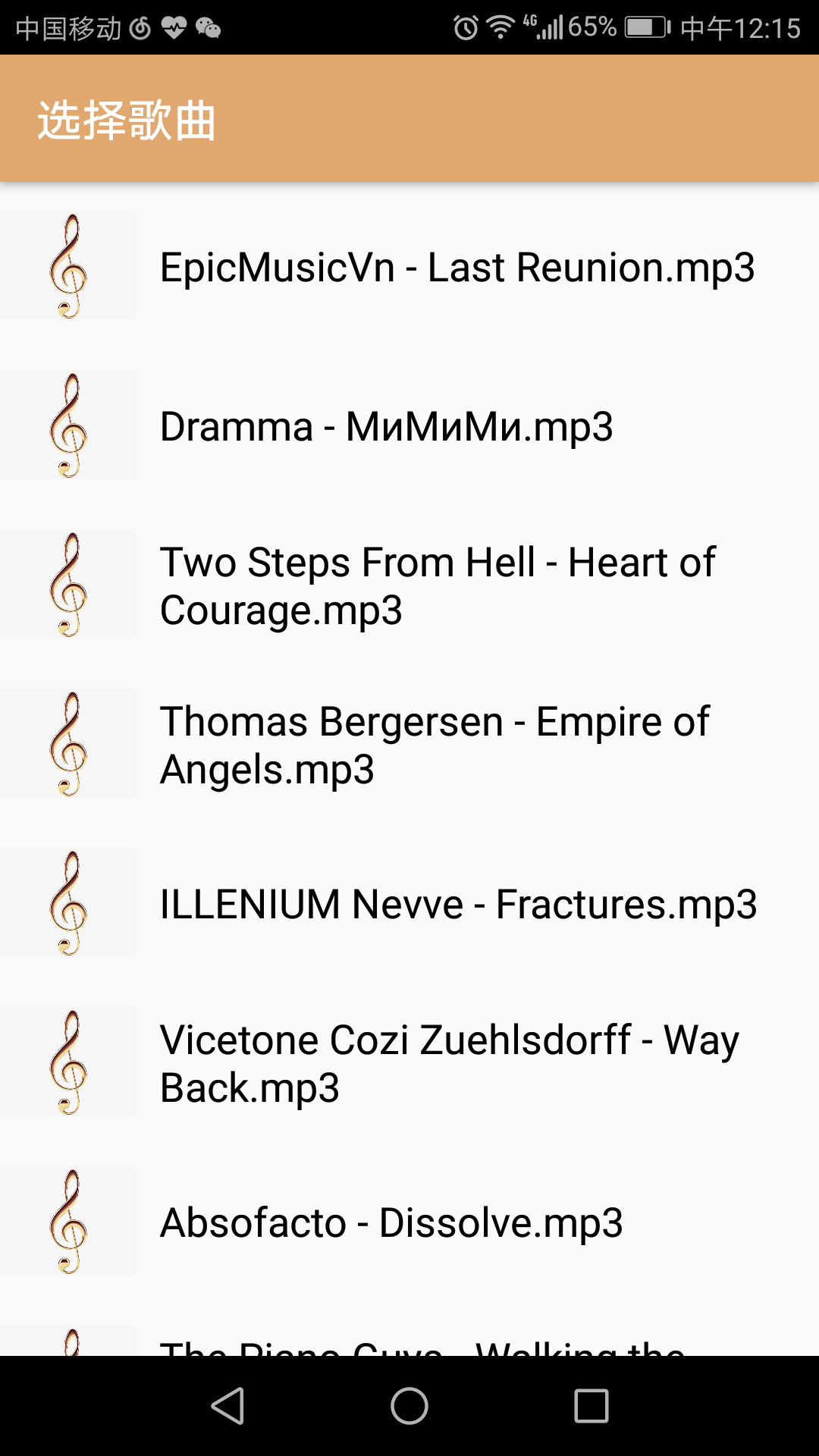819x1456 pixels.
Task: Choose the Dramma - МиМиМи.mp3 song
Action: [x=387, y=426]
